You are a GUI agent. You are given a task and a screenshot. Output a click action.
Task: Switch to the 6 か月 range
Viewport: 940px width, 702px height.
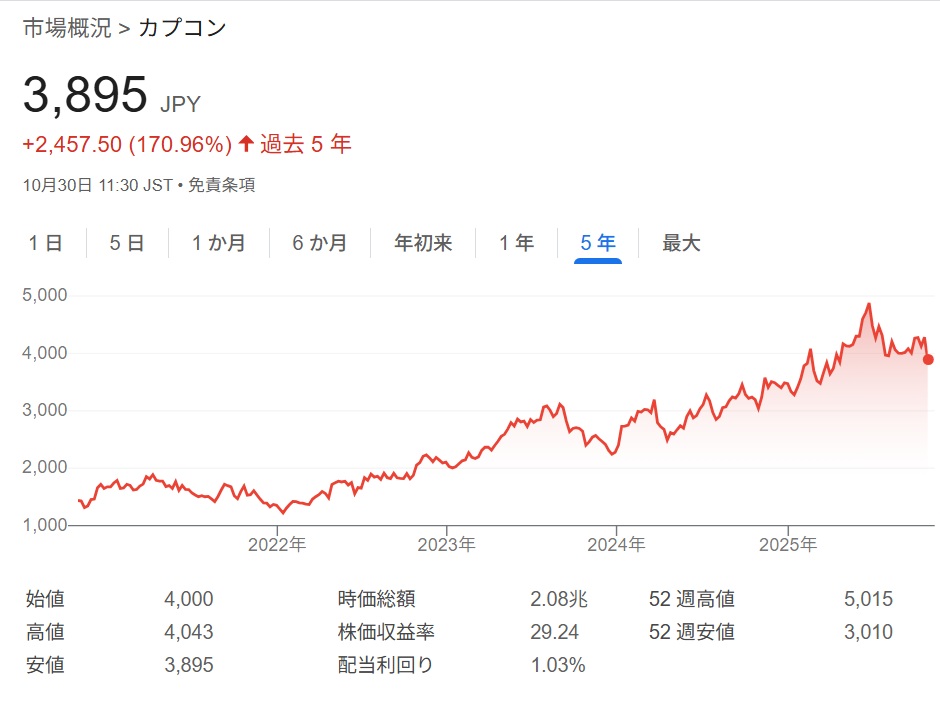pyautogui.click(x=319, y=243)
